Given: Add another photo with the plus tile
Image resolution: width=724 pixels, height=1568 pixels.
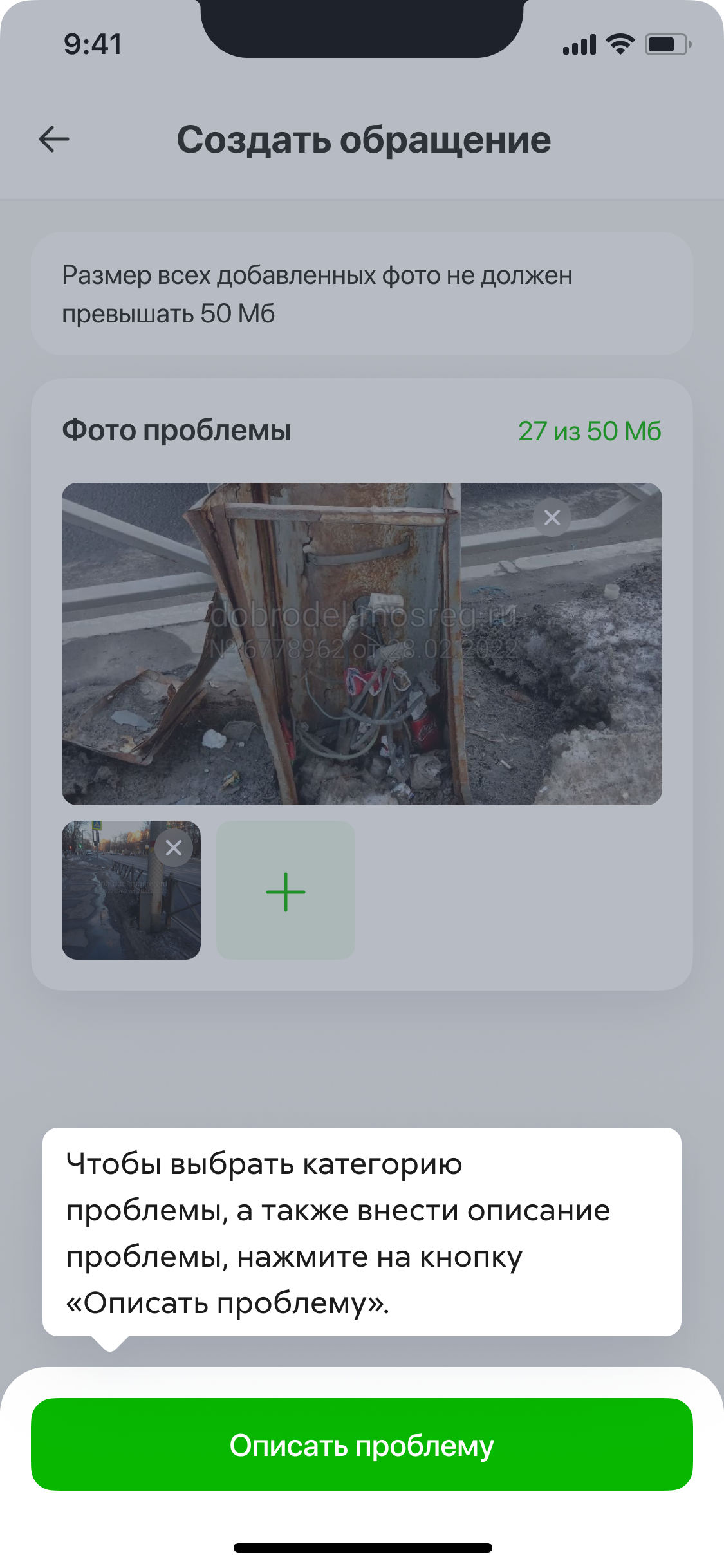Looking at the screenshot, I should 286,891.
